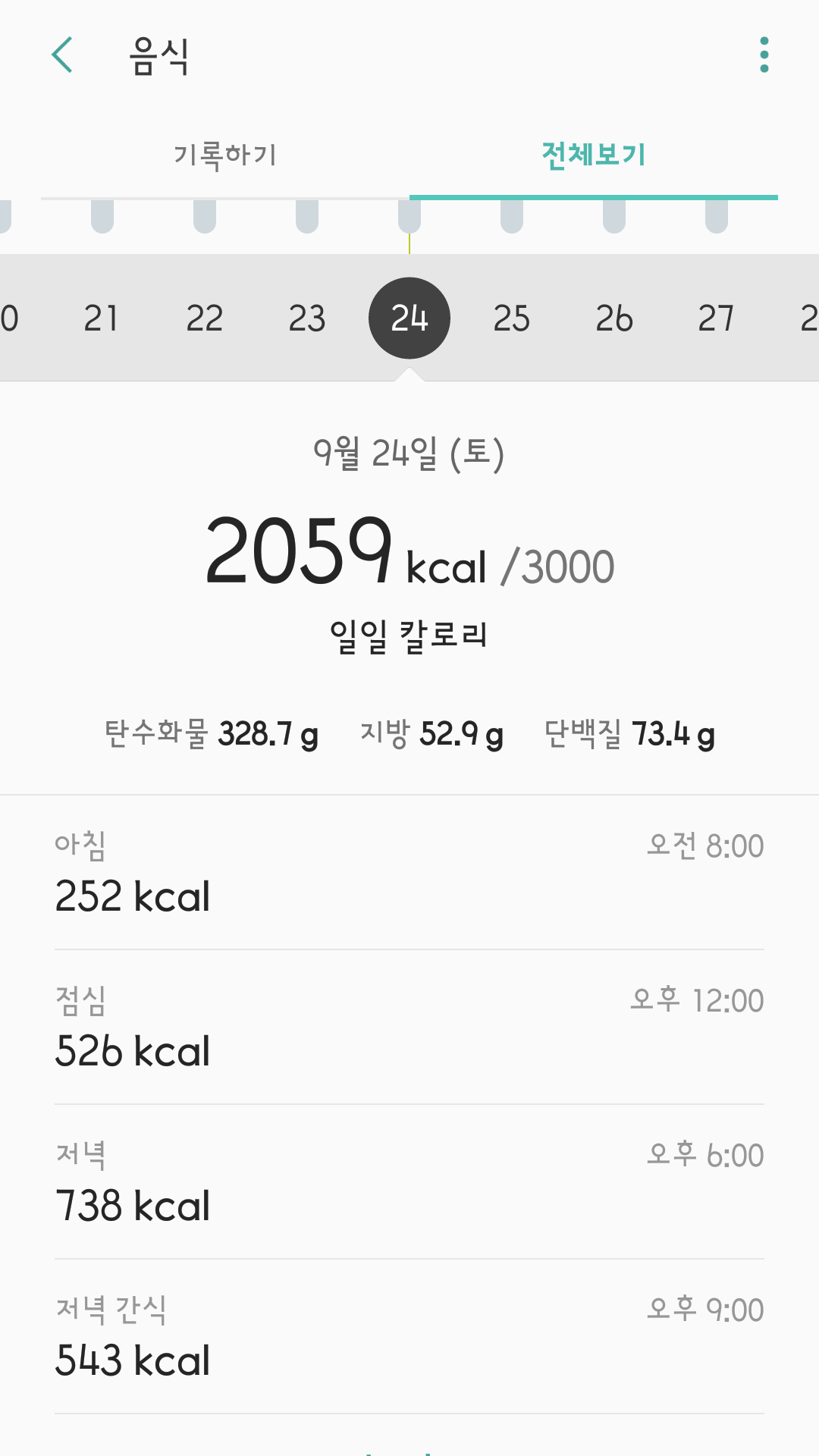Viewport: 819px width, 1456px height.
Task: Open the 점심 526 kcal entry
Action: (409, 1027)
